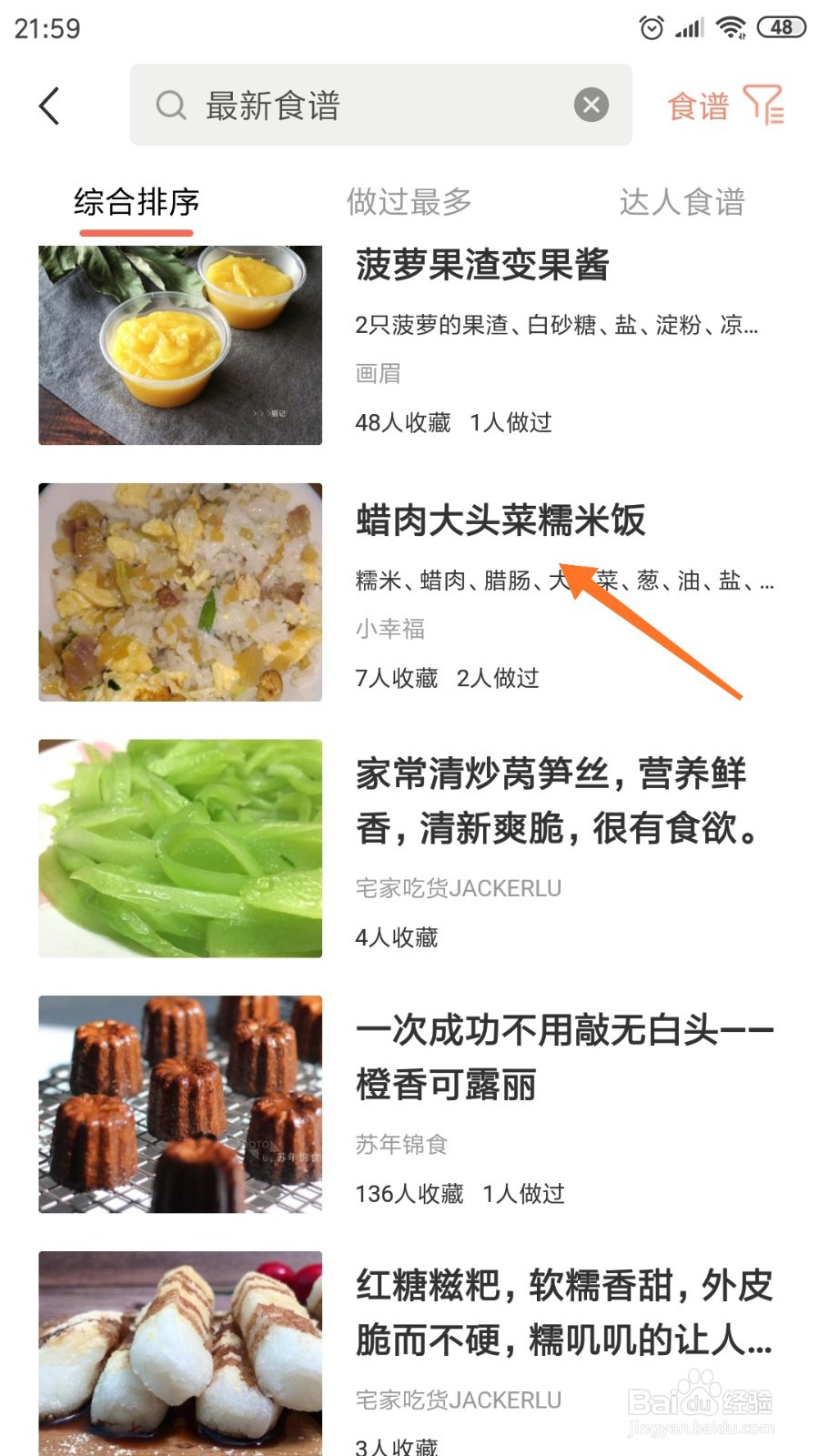Clear the search text with the X
The height and width of the screenshot is (1456, 819).
point(591,106)
